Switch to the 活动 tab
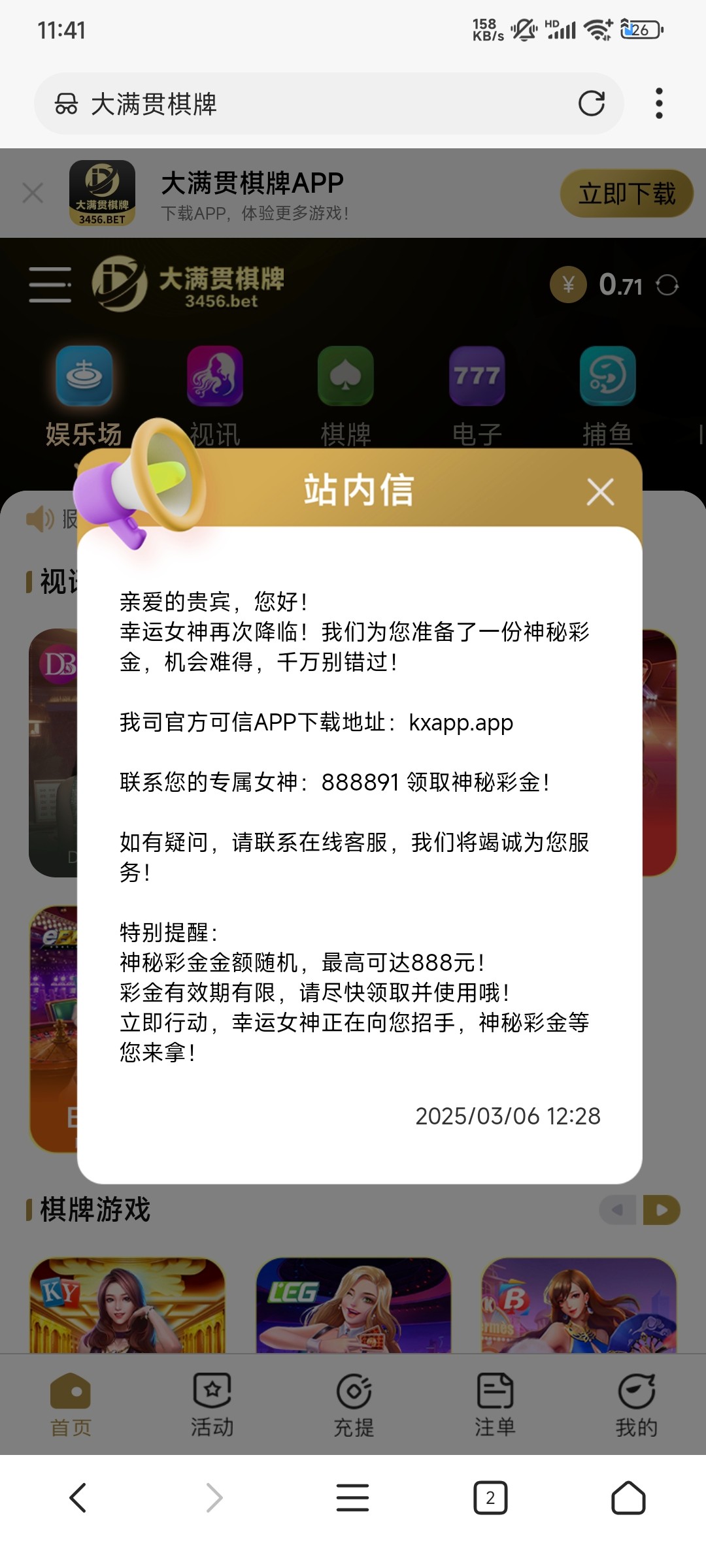 pyautogui.click(x=212, y=1404)
